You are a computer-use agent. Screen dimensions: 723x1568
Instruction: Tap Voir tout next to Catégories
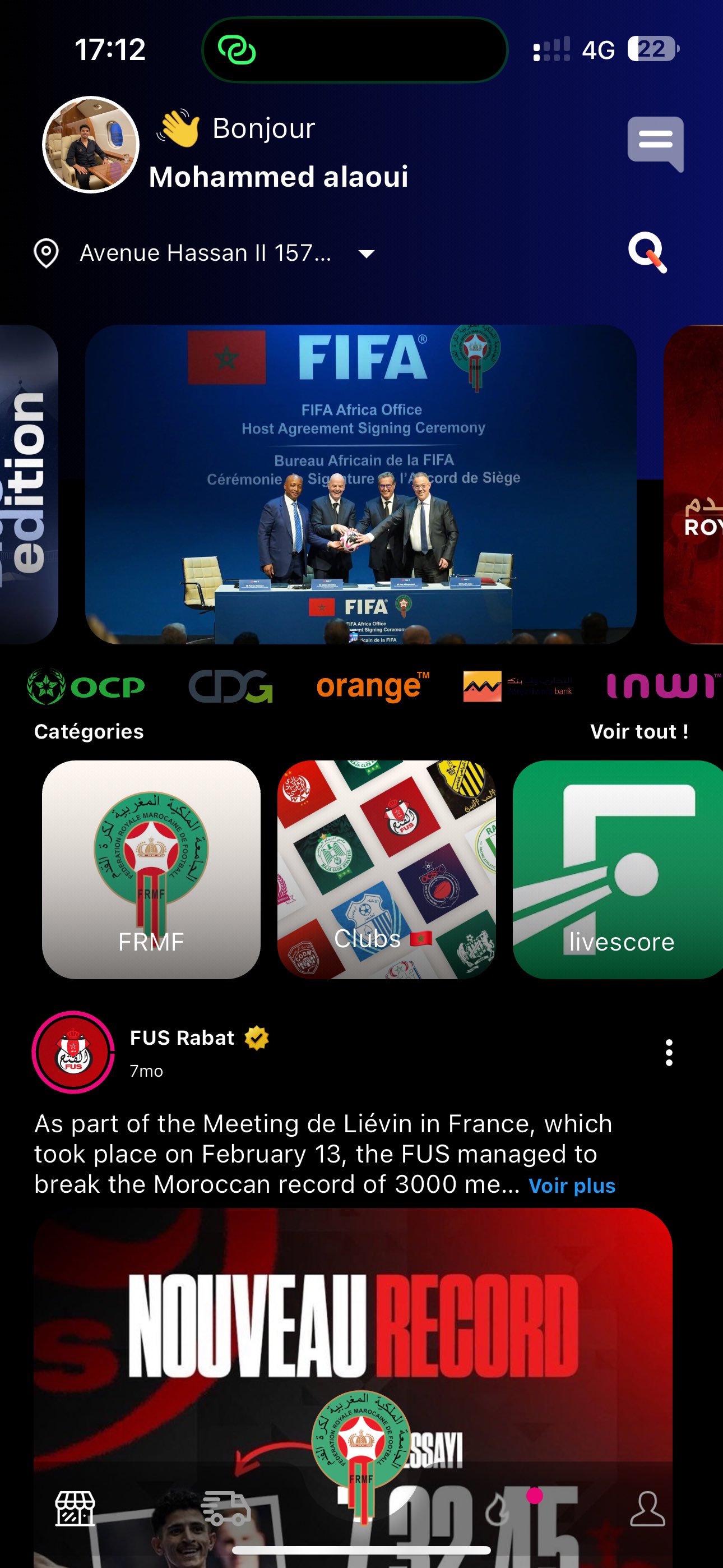pyautogui.click(x=639, y=731)
